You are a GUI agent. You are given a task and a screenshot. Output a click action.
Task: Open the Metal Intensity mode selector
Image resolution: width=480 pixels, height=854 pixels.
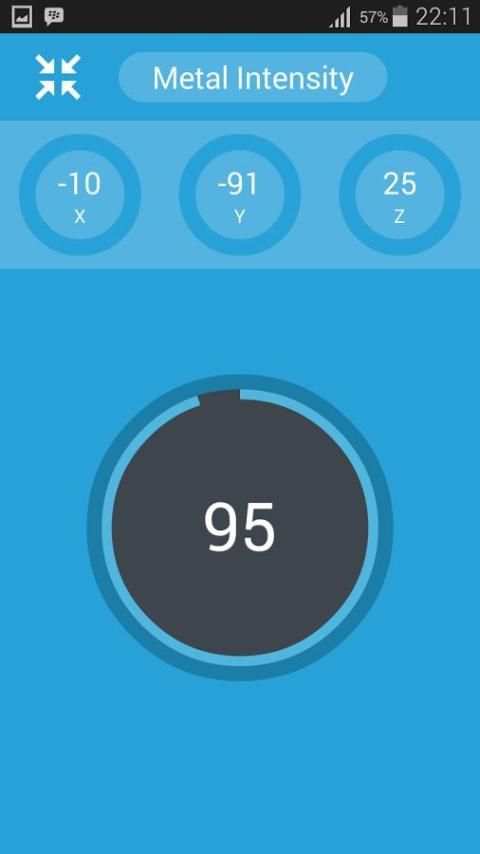tap(253, 77)
